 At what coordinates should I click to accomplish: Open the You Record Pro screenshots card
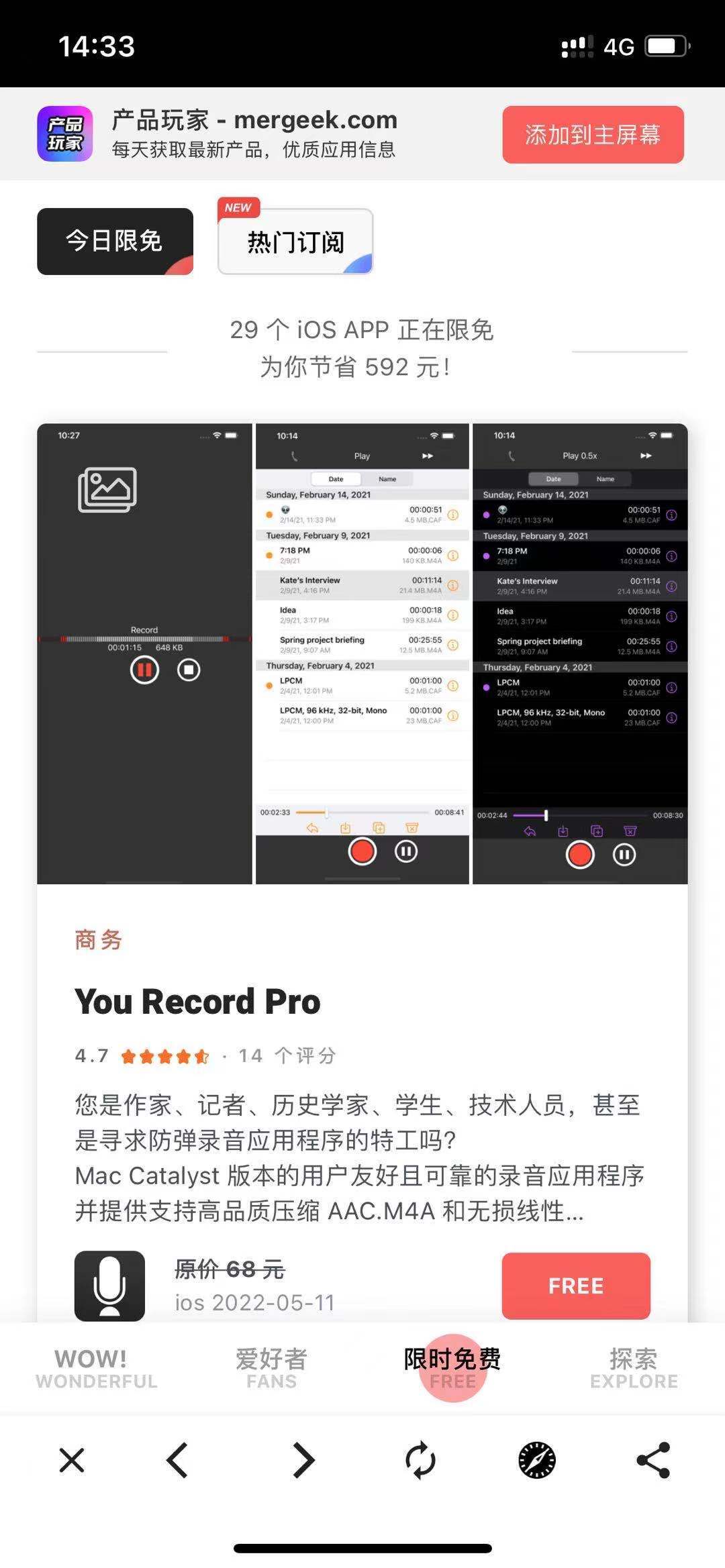pos(362,654)
